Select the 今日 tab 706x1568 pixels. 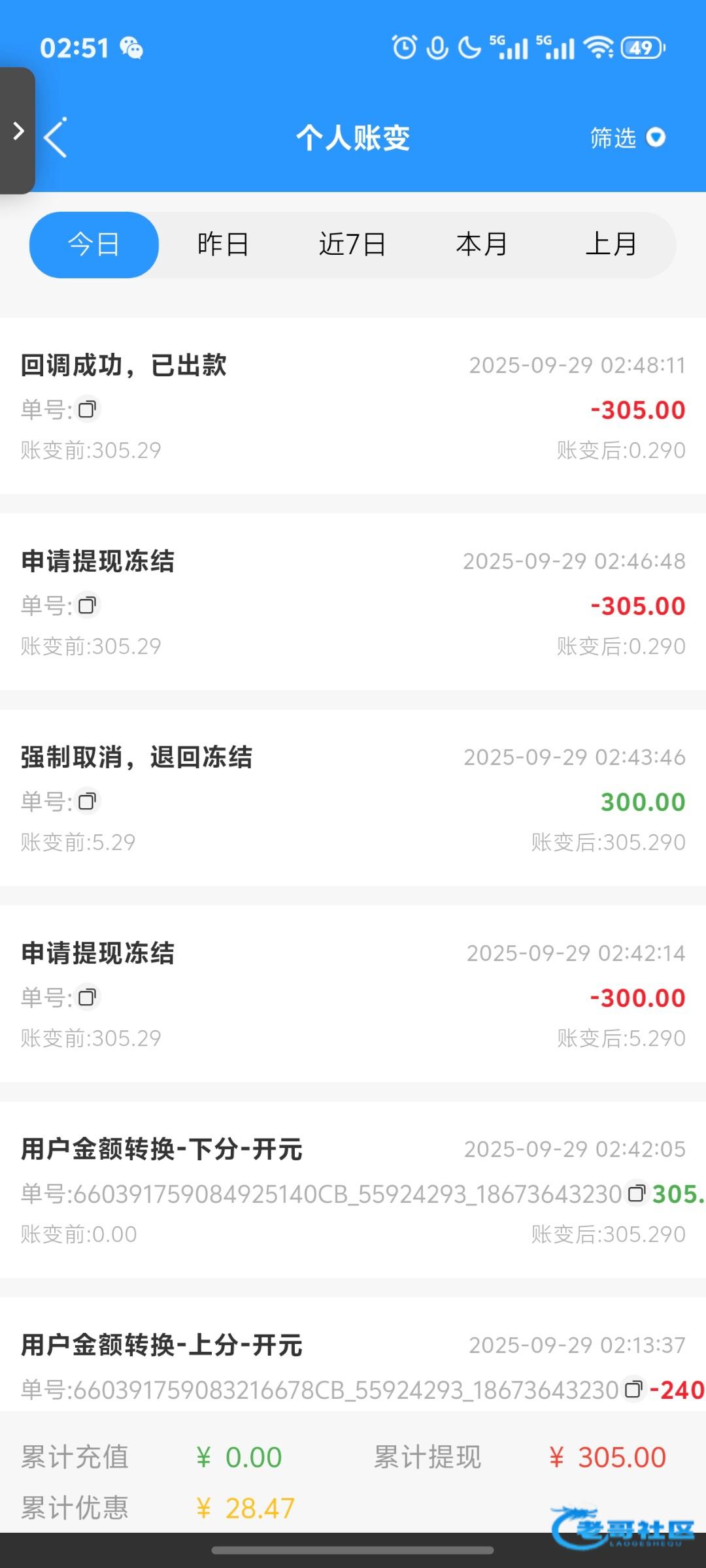coord(94,245)
